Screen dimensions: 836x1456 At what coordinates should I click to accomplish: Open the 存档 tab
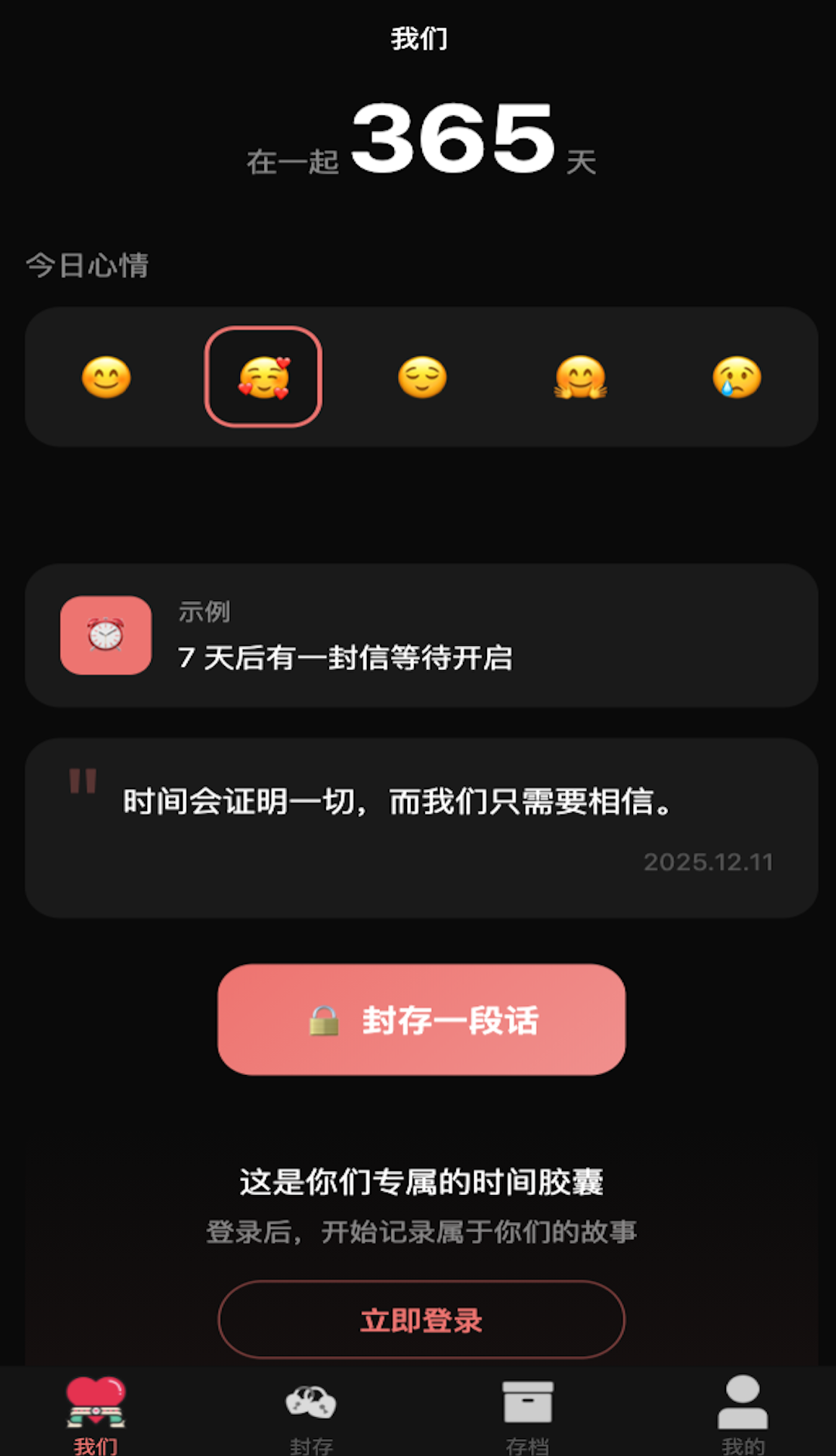[x=527, y=1413]
